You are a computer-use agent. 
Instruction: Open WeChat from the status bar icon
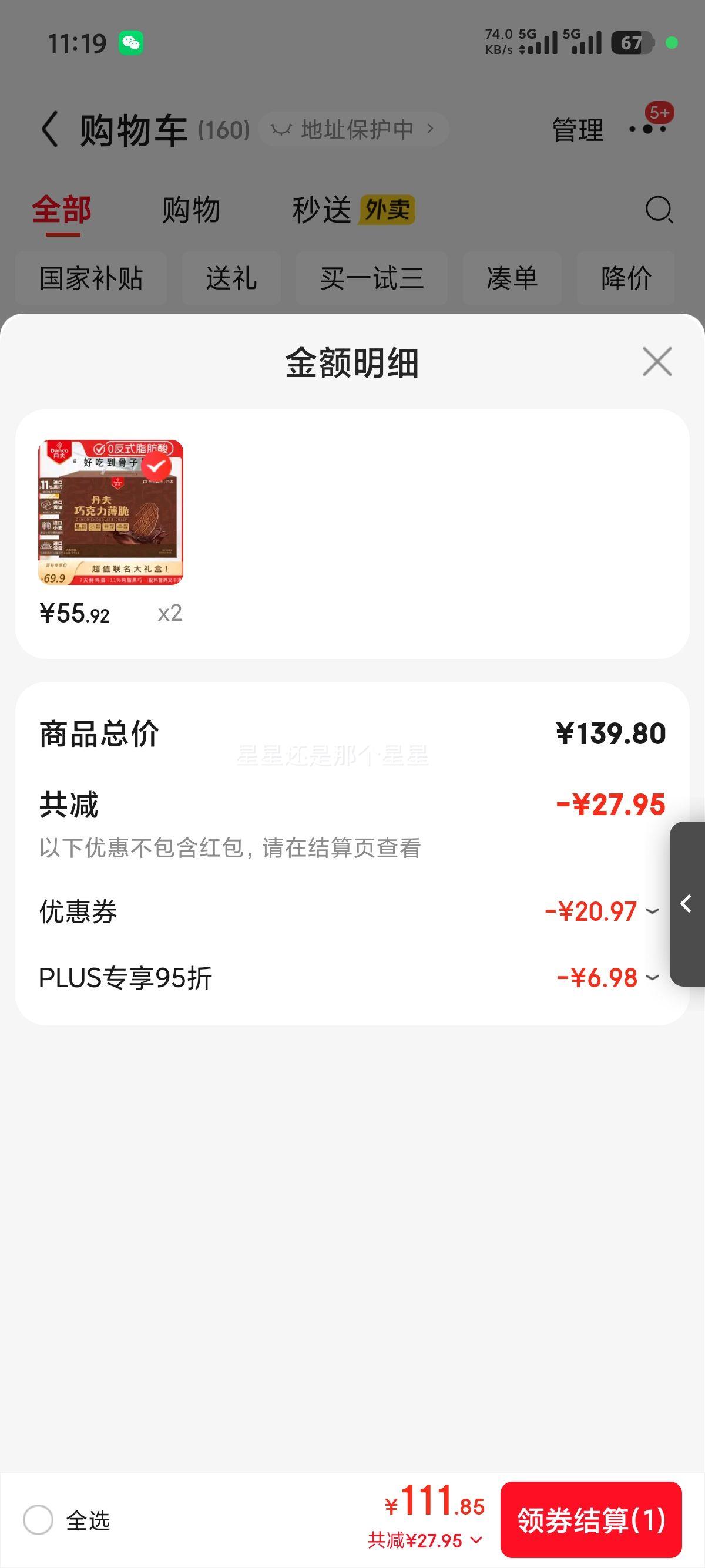(x=133, y=43)
